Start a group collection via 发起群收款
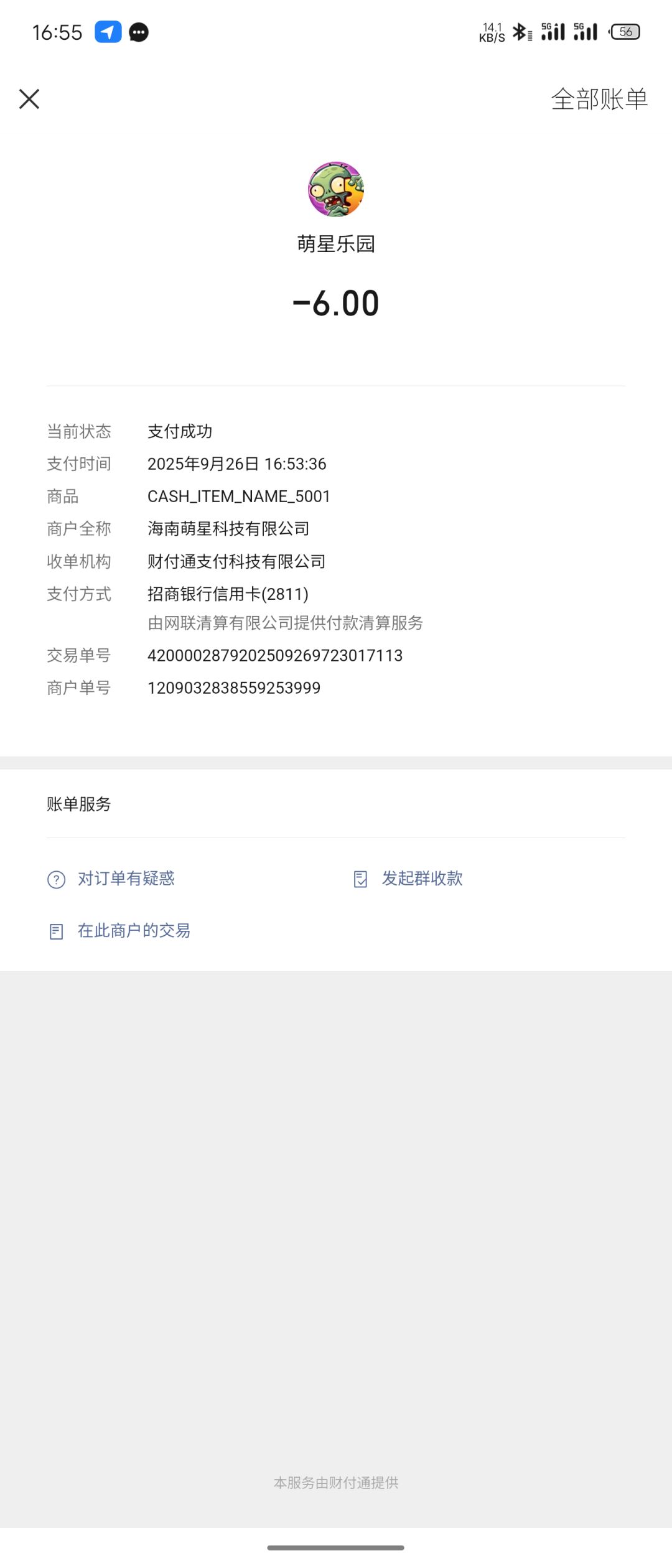Image resolution: width=672 pixels, height=1568 pixels. tap(408, 879)
